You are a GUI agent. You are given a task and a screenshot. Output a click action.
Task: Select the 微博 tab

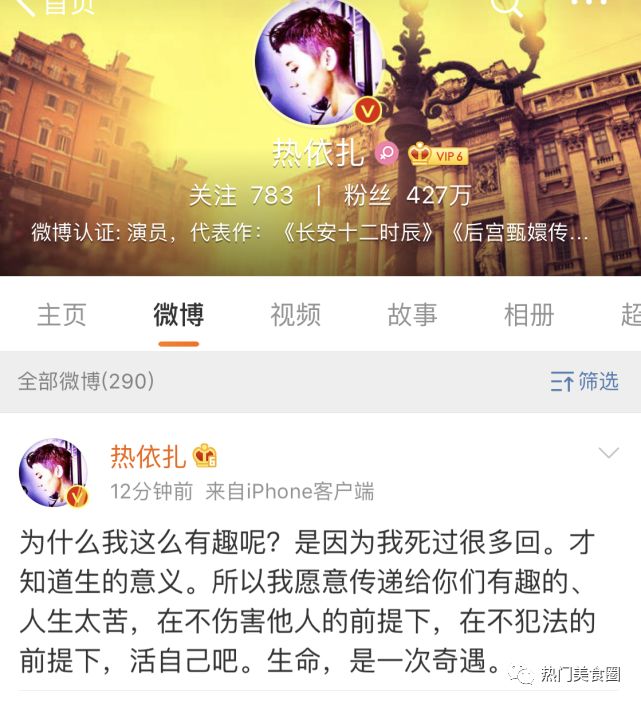[178, 314]
